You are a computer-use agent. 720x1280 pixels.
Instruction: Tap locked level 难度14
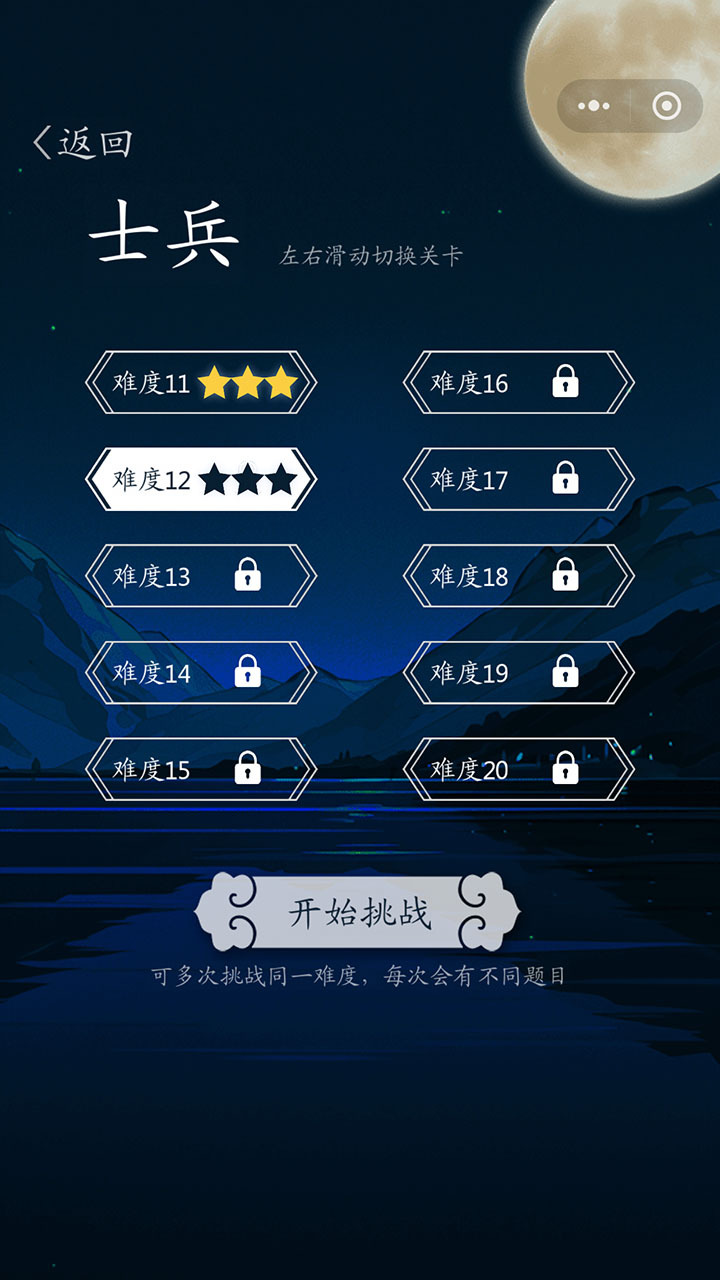[201, 673]
